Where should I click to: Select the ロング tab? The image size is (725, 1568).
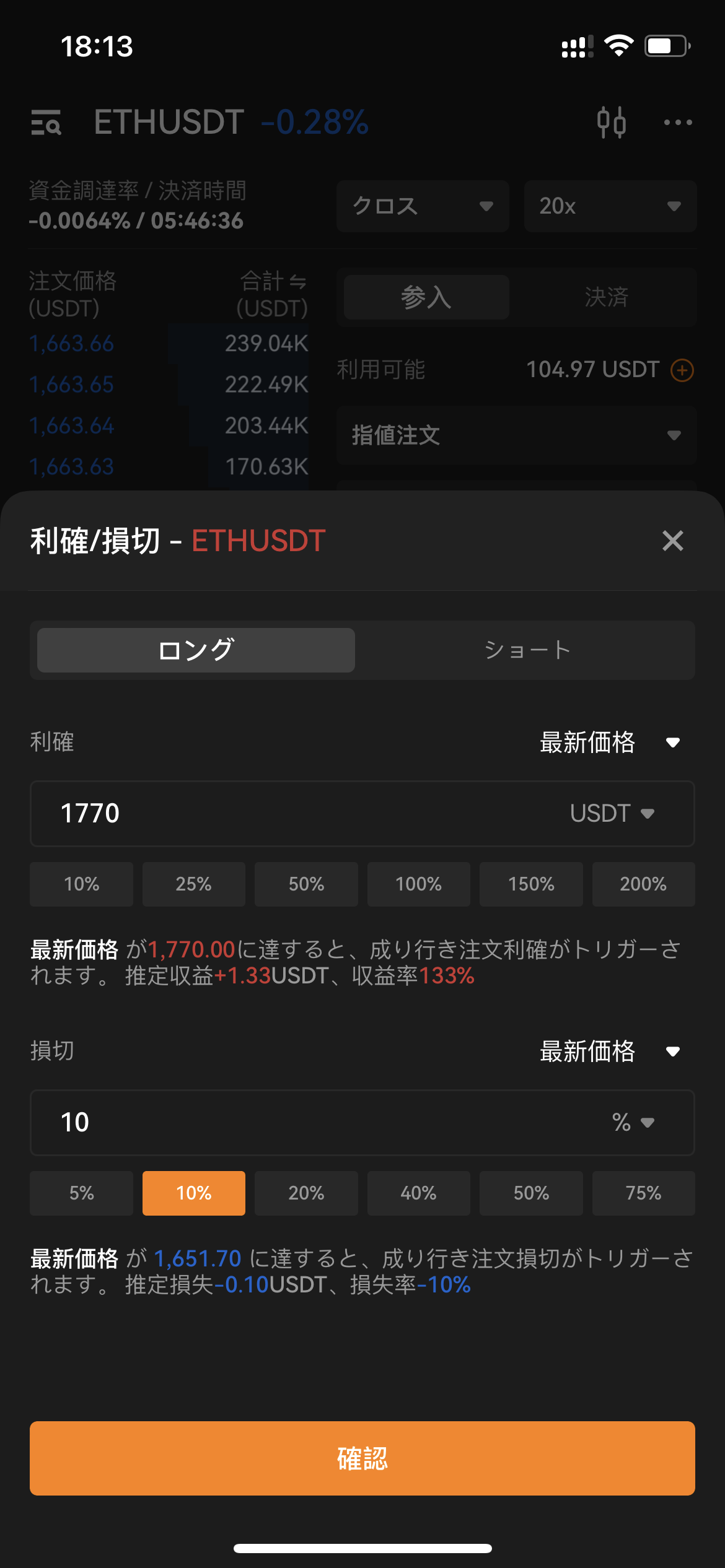coord(196,650)
